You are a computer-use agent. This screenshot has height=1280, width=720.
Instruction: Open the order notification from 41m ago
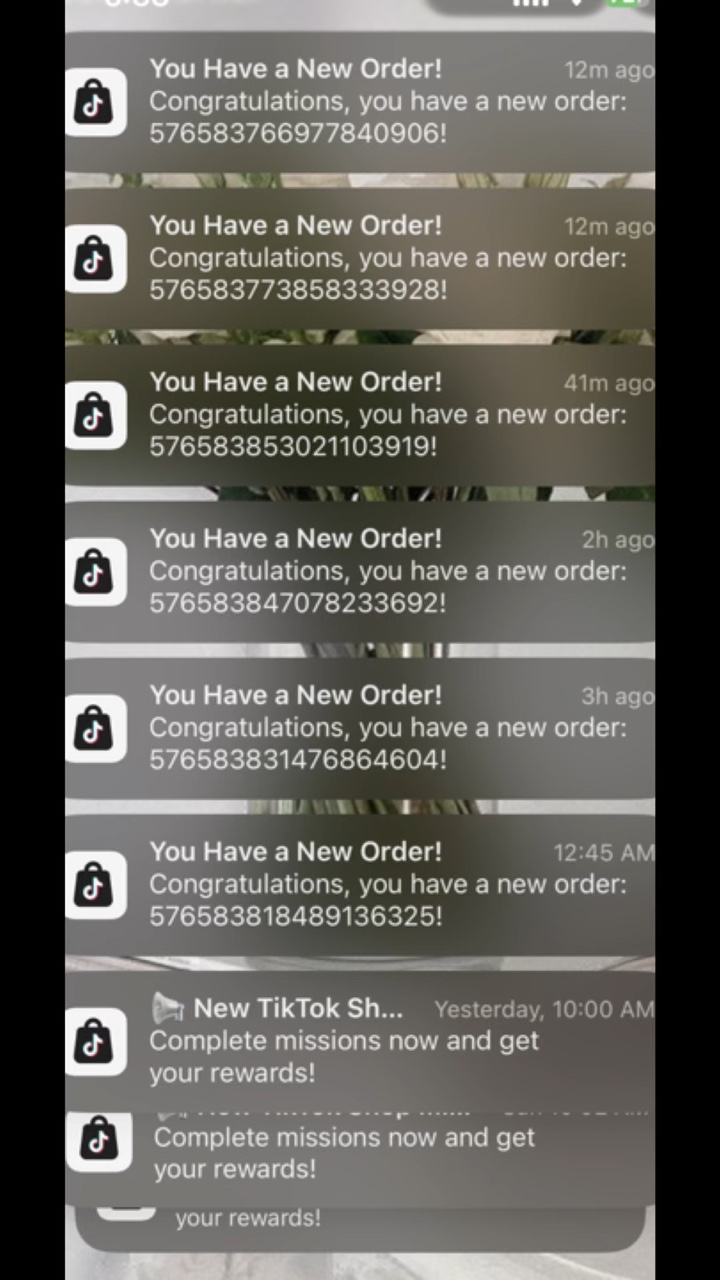point(360,415)
